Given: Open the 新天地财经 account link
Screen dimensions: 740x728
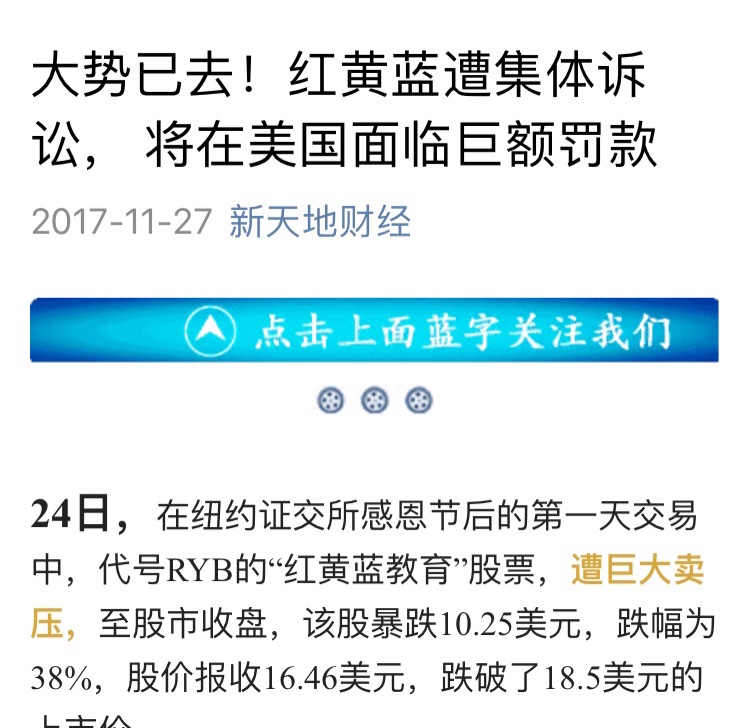Looking at the screenshot, I should click(x=320, y=222).
